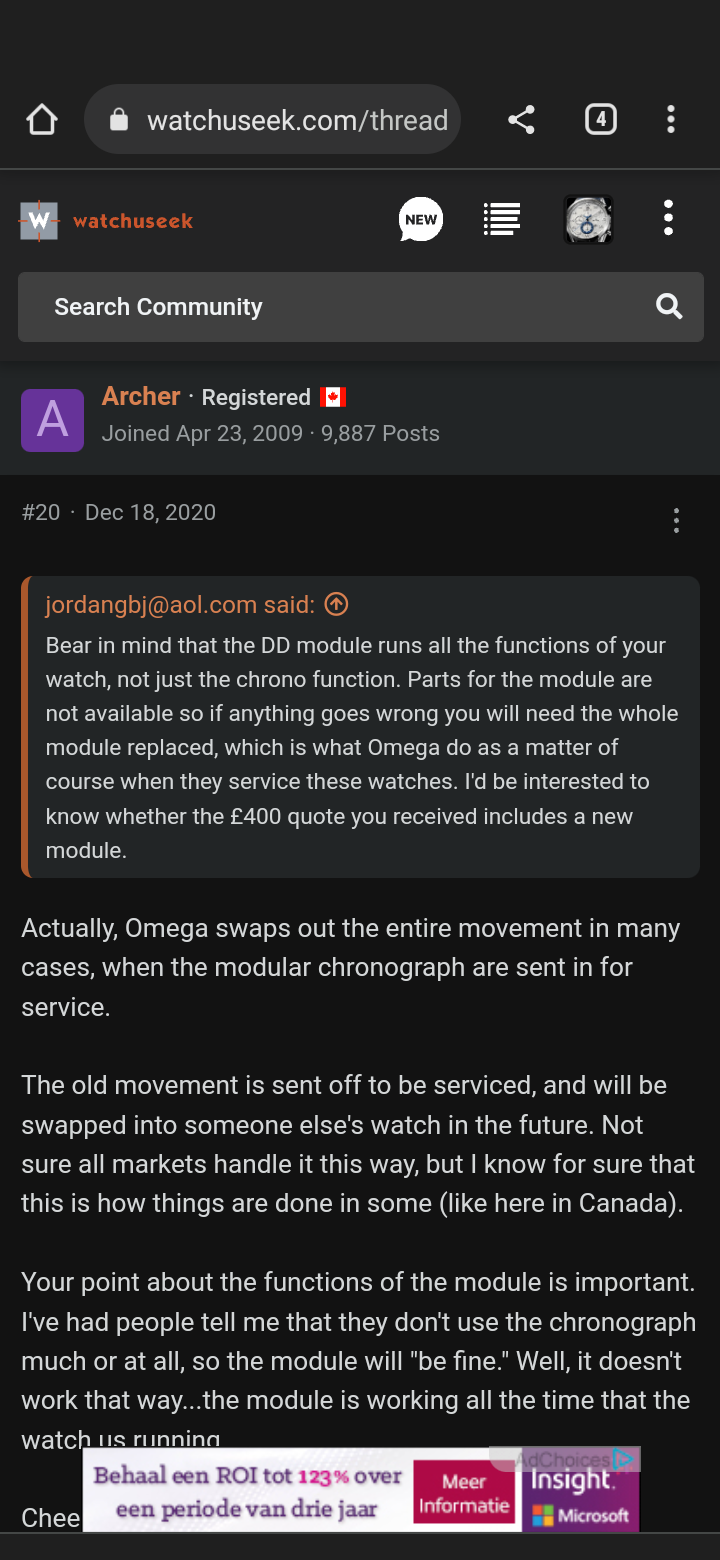Go to the watchuseek home logo
Screen dimensions: 720x1560
pos(106,220)
